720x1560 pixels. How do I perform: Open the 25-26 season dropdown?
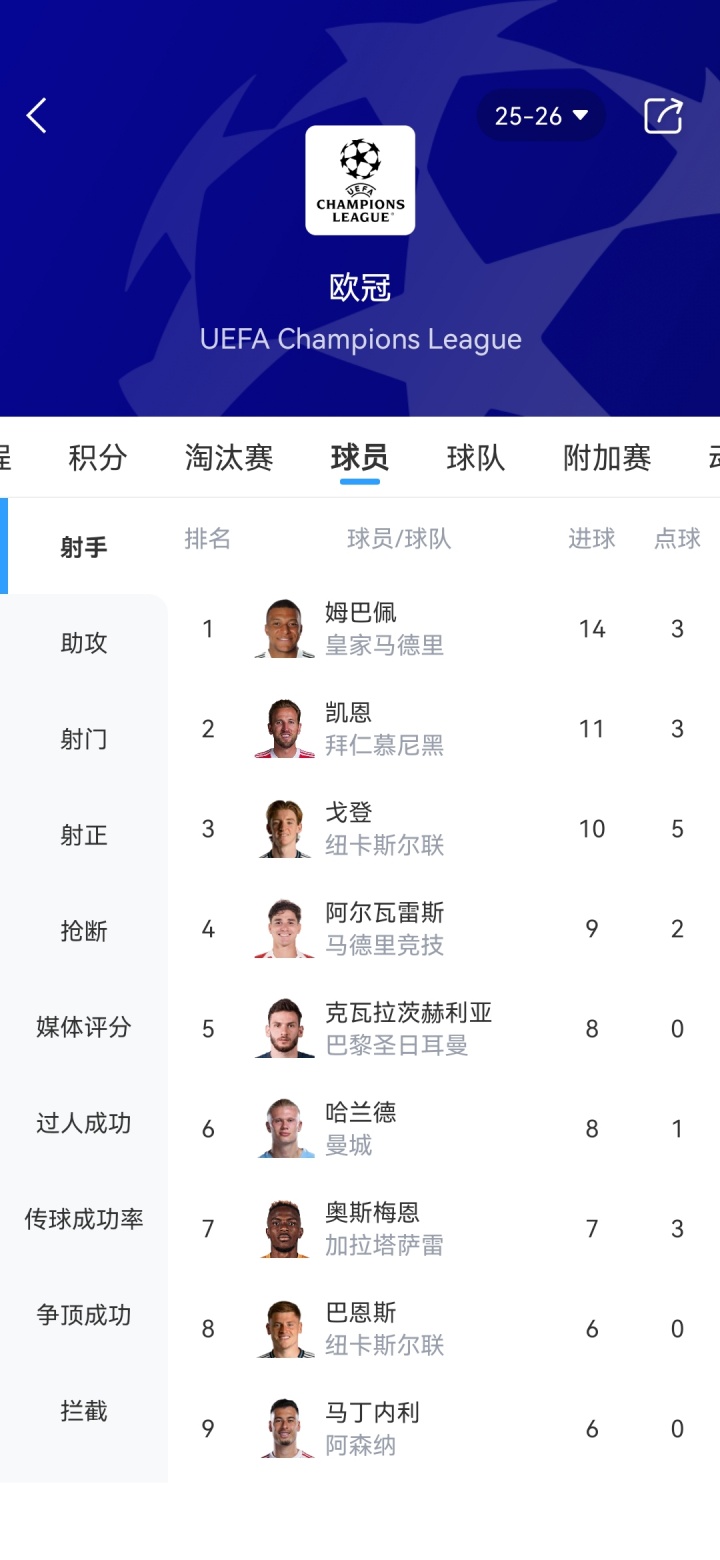pyautogui.click(x=541, y=116)
